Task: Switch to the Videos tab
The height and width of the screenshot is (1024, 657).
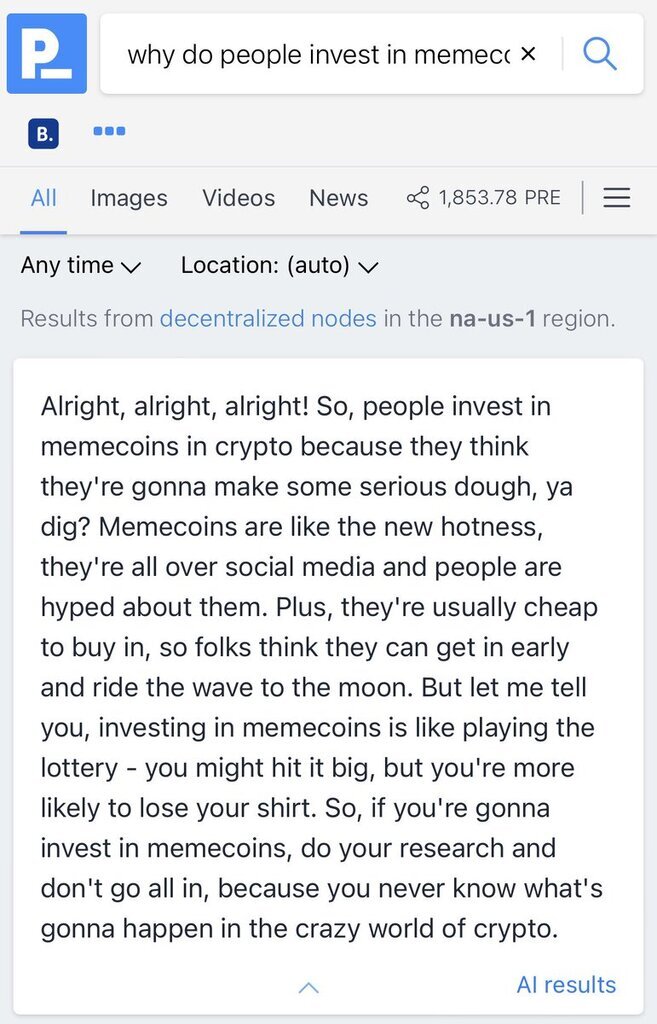Action: click(238, 198)
